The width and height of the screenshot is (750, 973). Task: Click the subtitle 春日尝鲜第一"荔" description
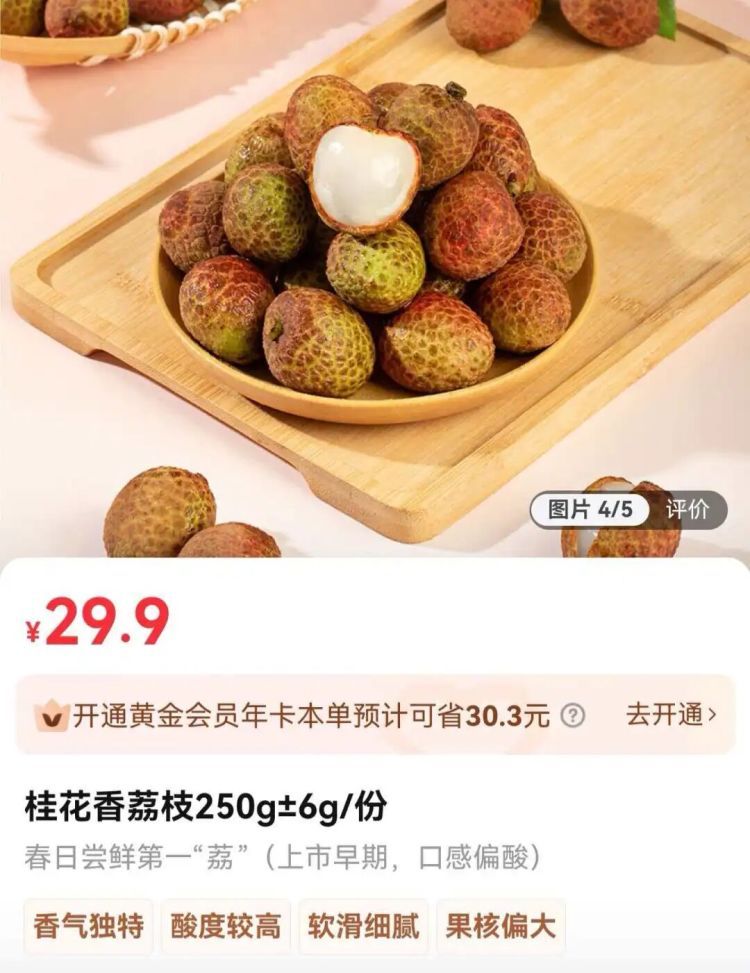285,852
